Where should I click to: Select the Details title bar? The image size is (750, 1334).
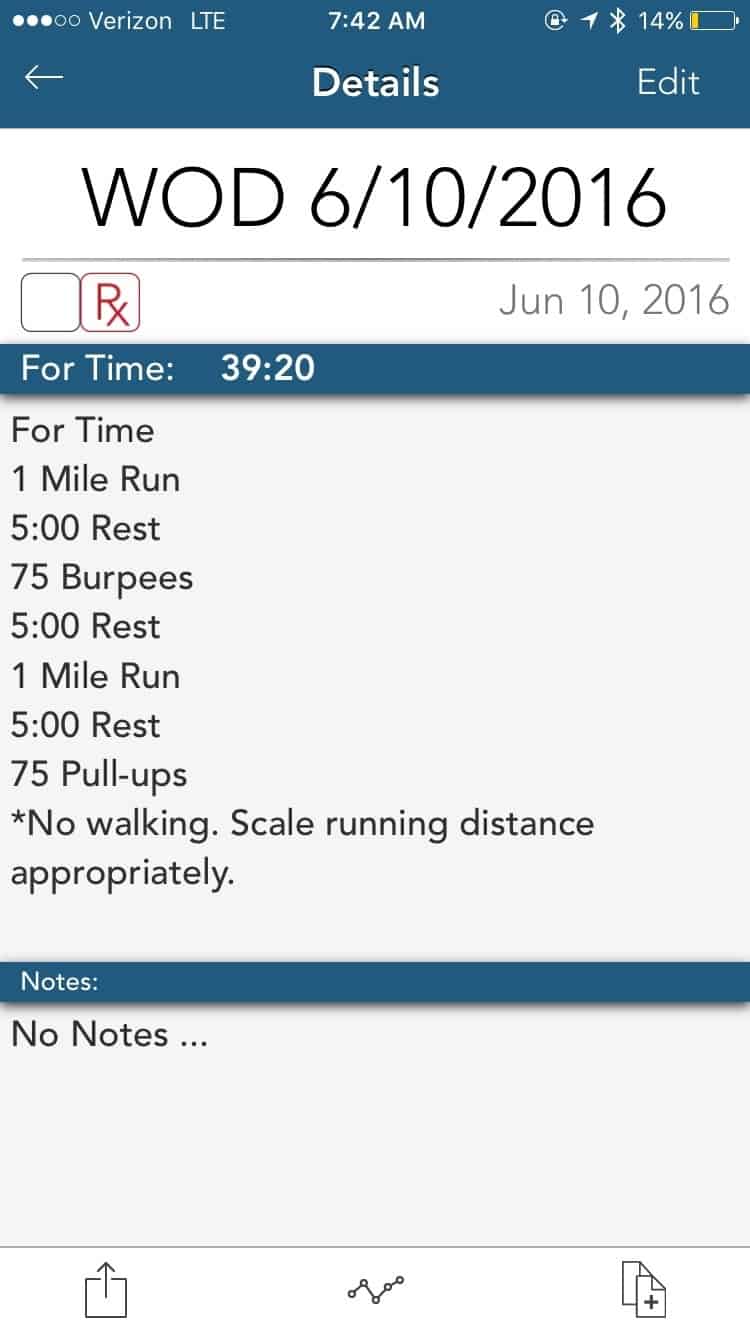(375, 83)
